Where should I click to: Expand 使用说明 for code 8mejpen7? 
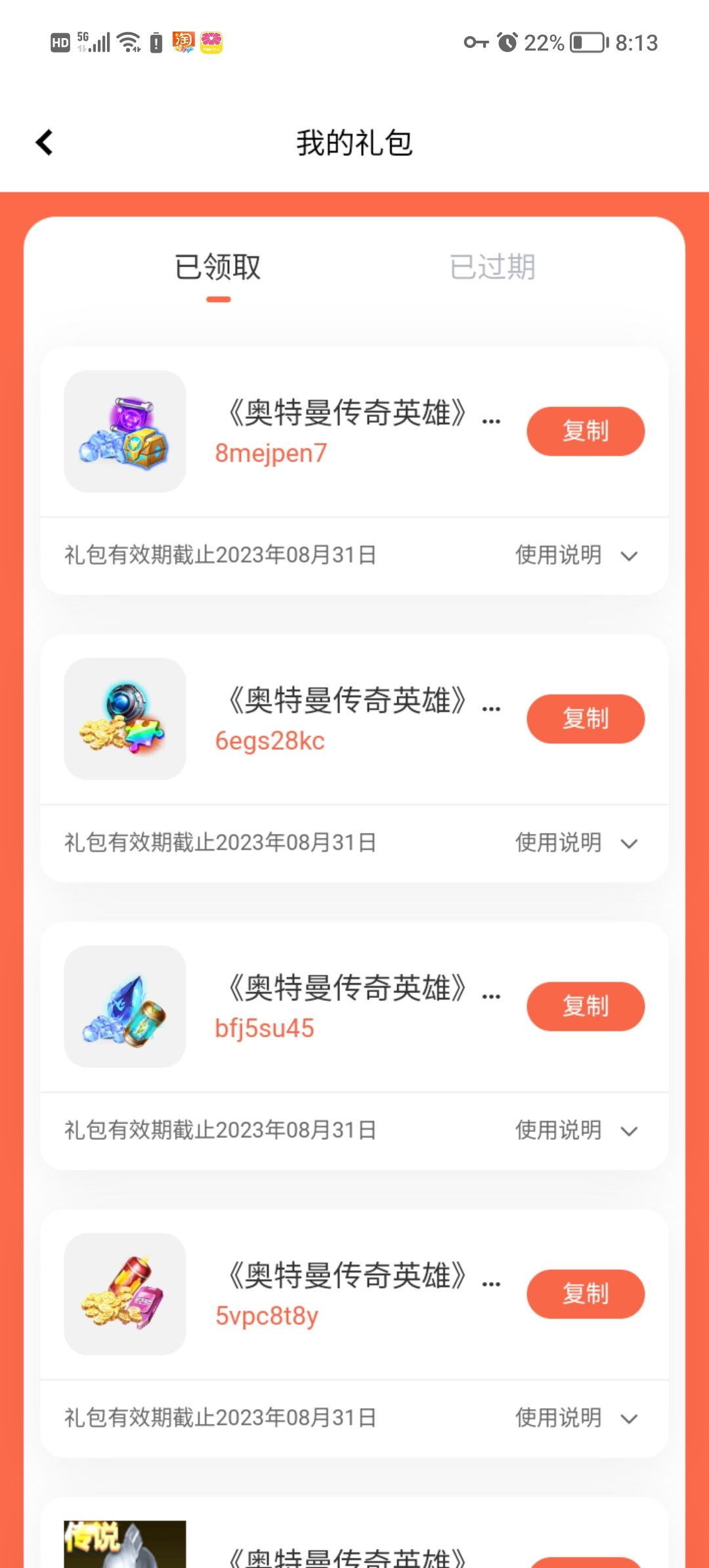coord(576,555)
